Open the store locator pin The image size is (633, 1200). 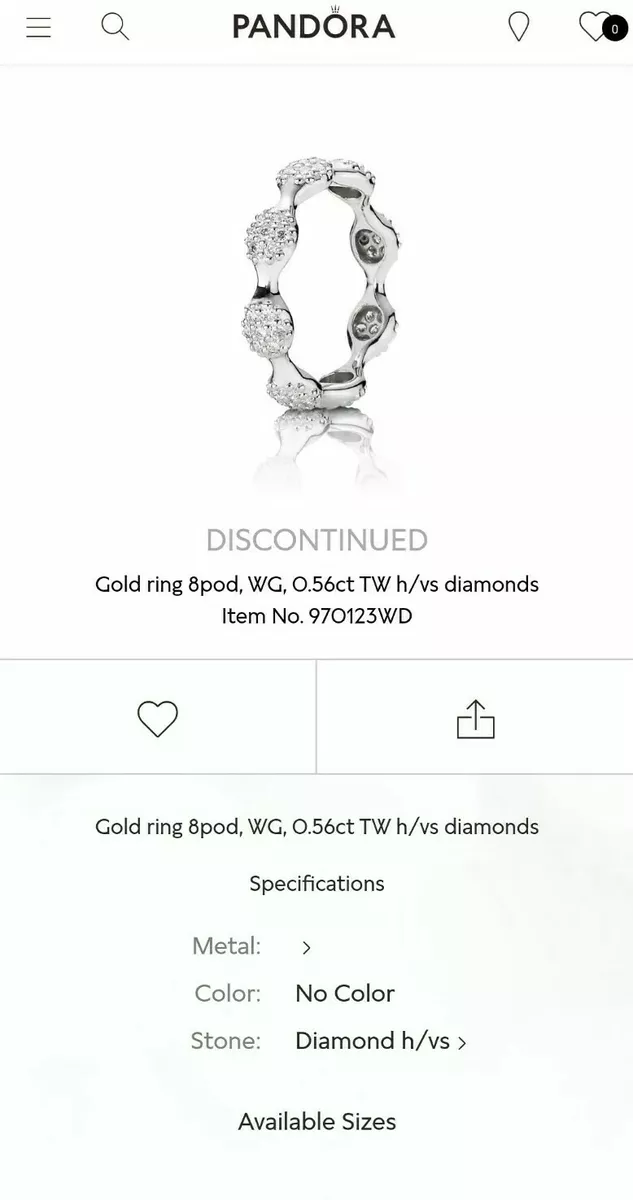click(518, 27)
